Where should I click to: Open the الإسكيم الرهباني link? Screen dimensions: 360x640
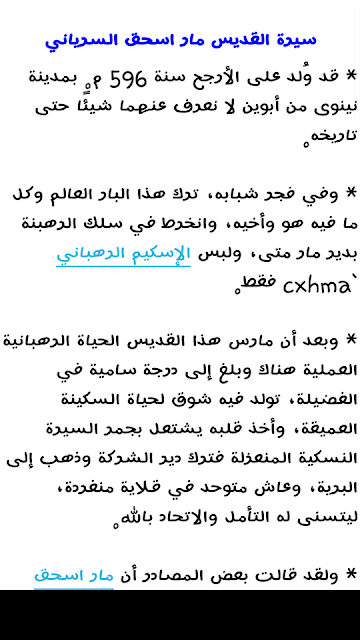pos(123,255)
